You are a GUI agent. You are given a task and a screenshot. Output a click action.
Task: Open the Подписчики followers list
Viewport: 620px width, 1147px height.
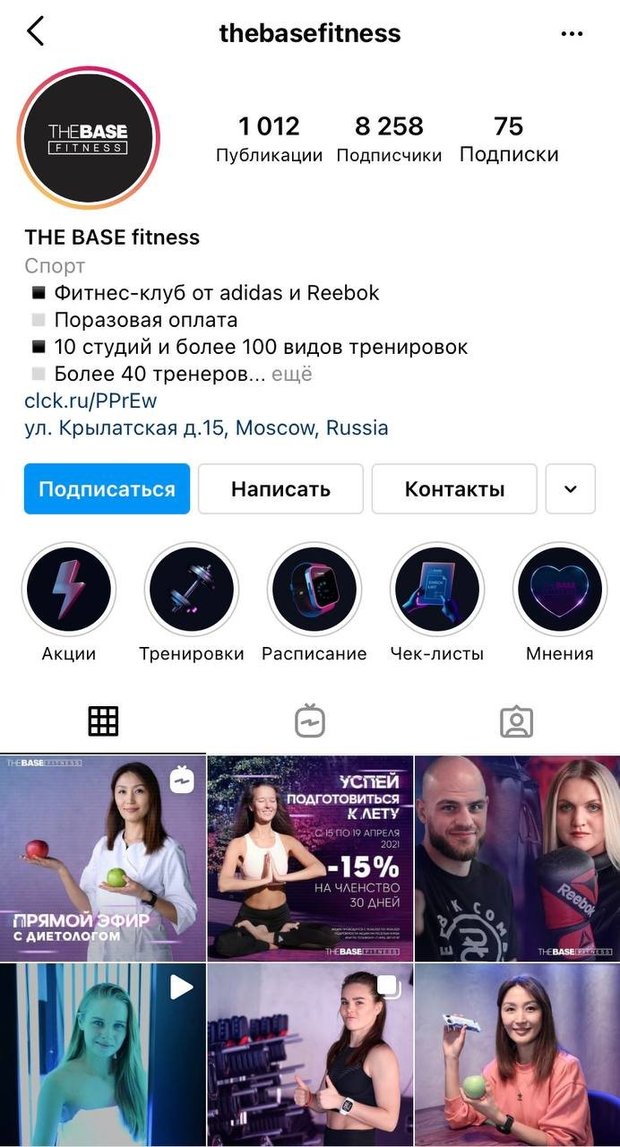[389, 138]
